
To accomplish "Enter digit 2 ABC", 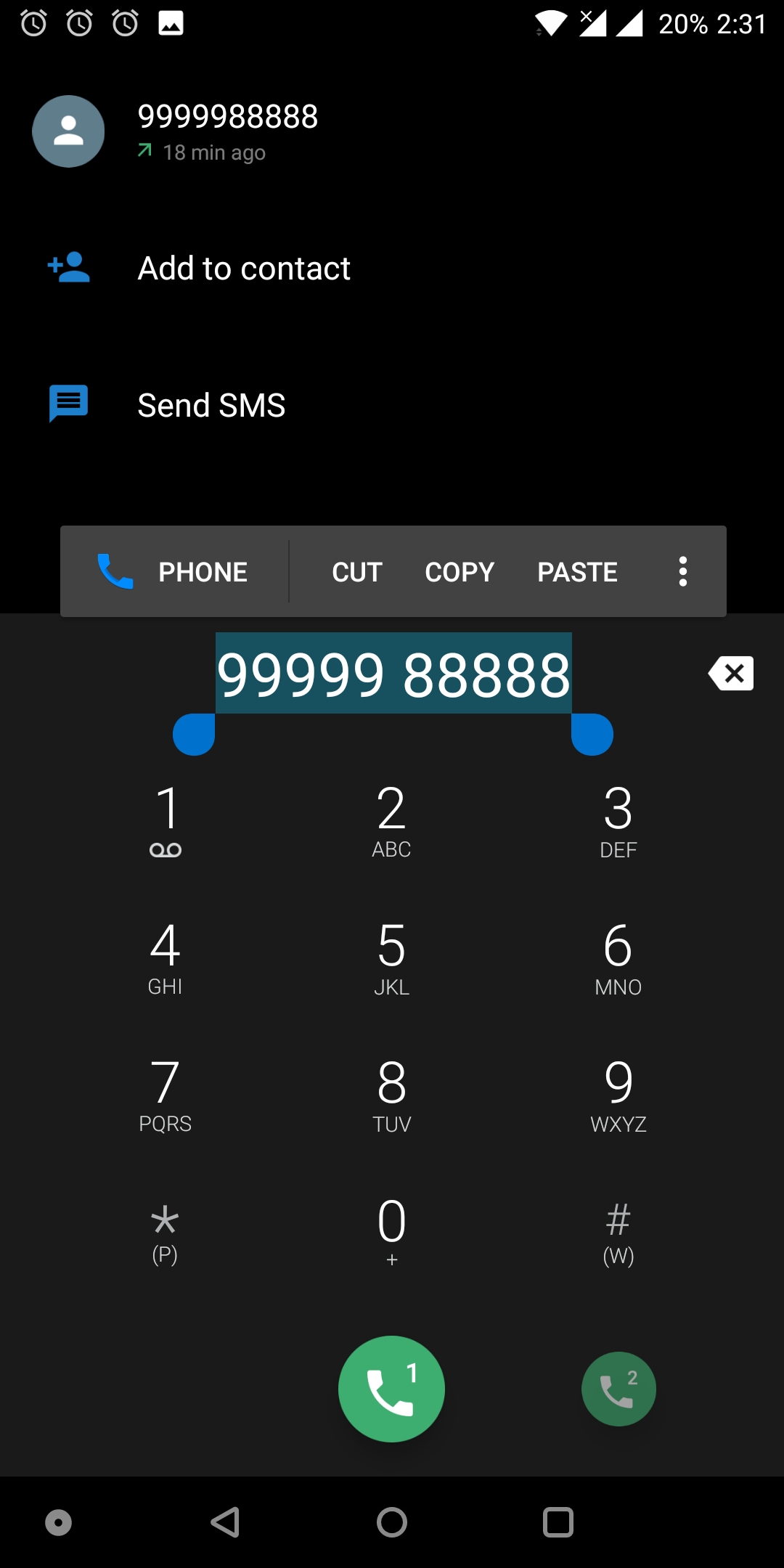I will point(392,821).
